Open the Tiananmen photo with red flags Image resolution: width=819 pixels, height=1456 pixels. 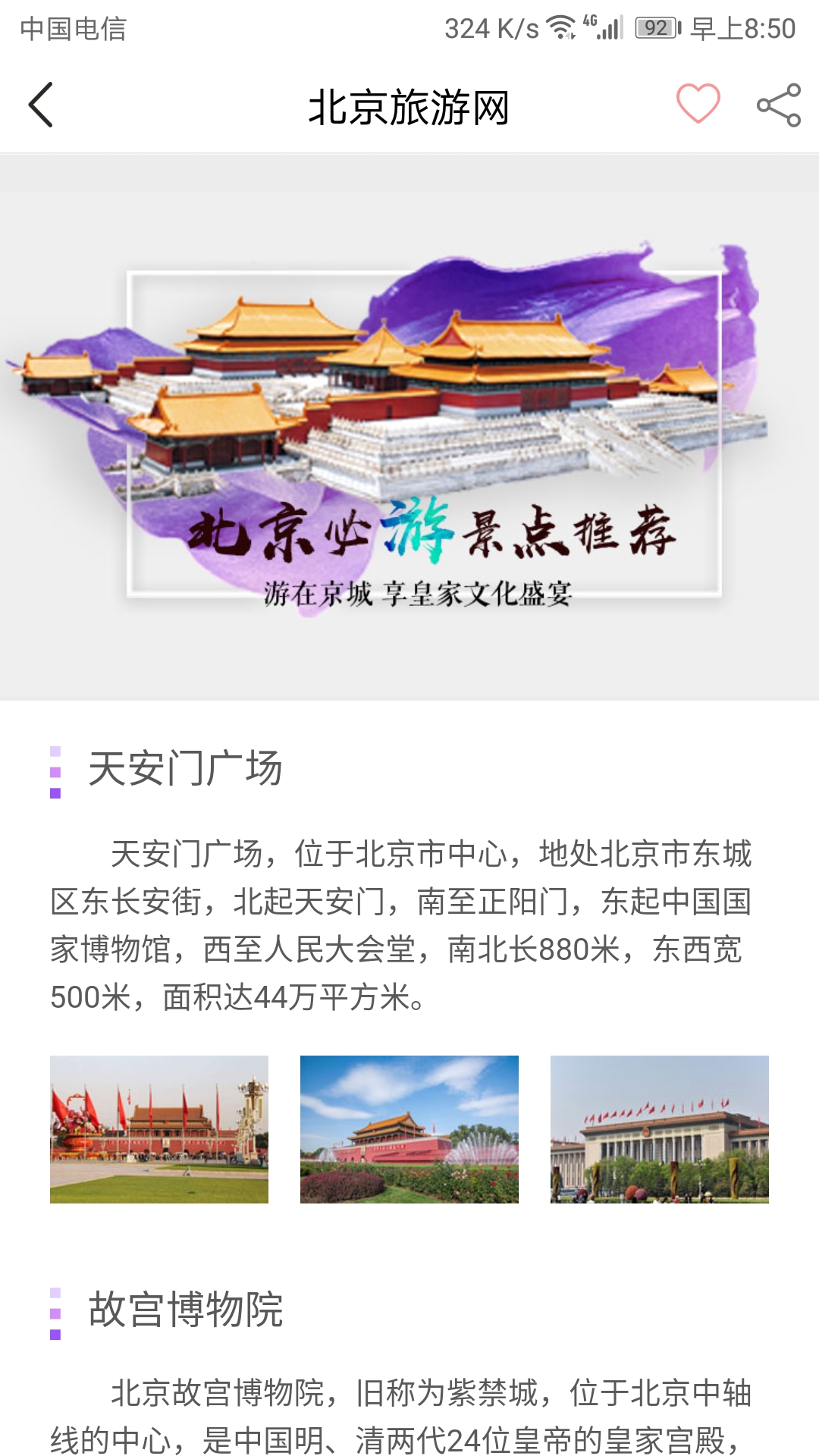(x=159, y=1129)
